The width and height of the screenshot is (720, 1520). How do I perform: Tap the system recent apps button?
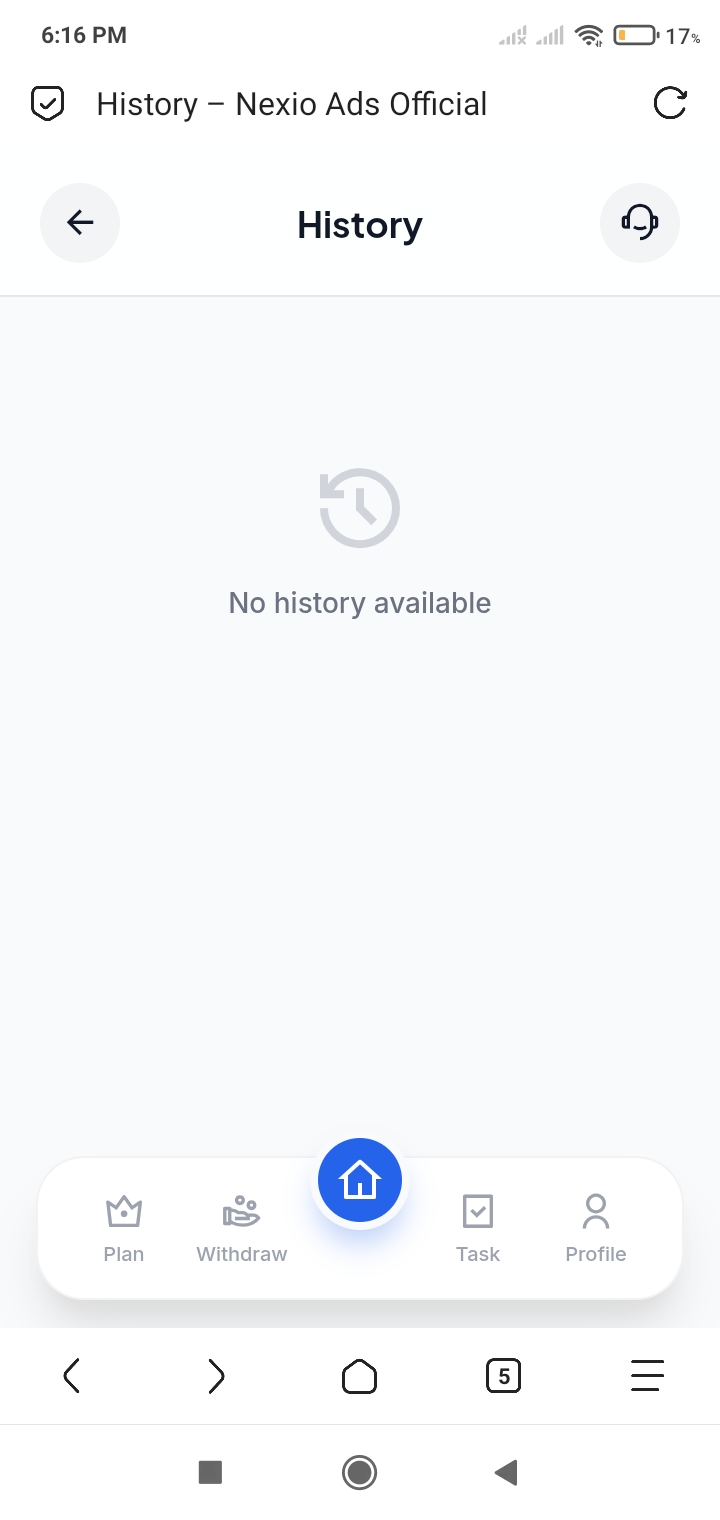[x=210, y=1472]
